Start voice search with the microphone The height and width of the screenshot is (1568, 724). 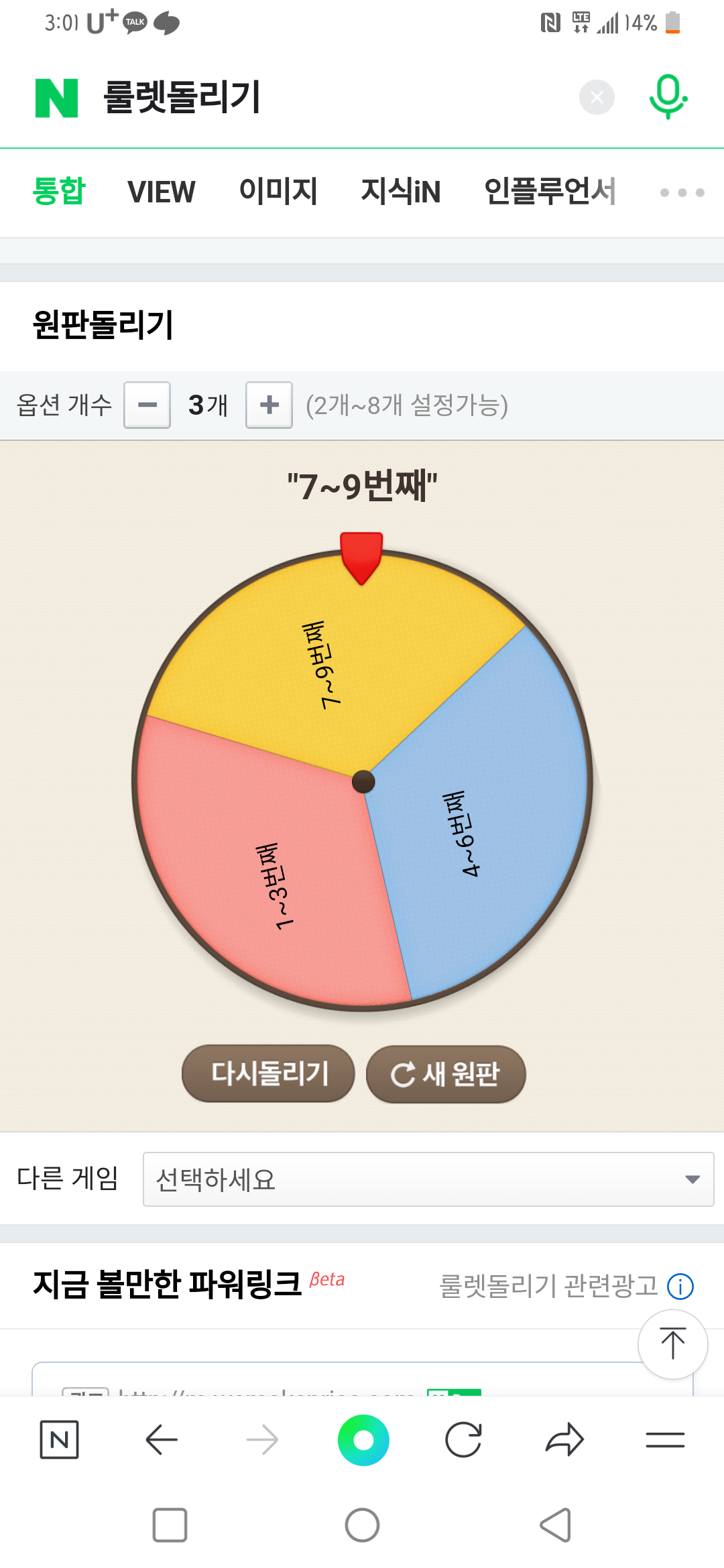pos(668,98)
